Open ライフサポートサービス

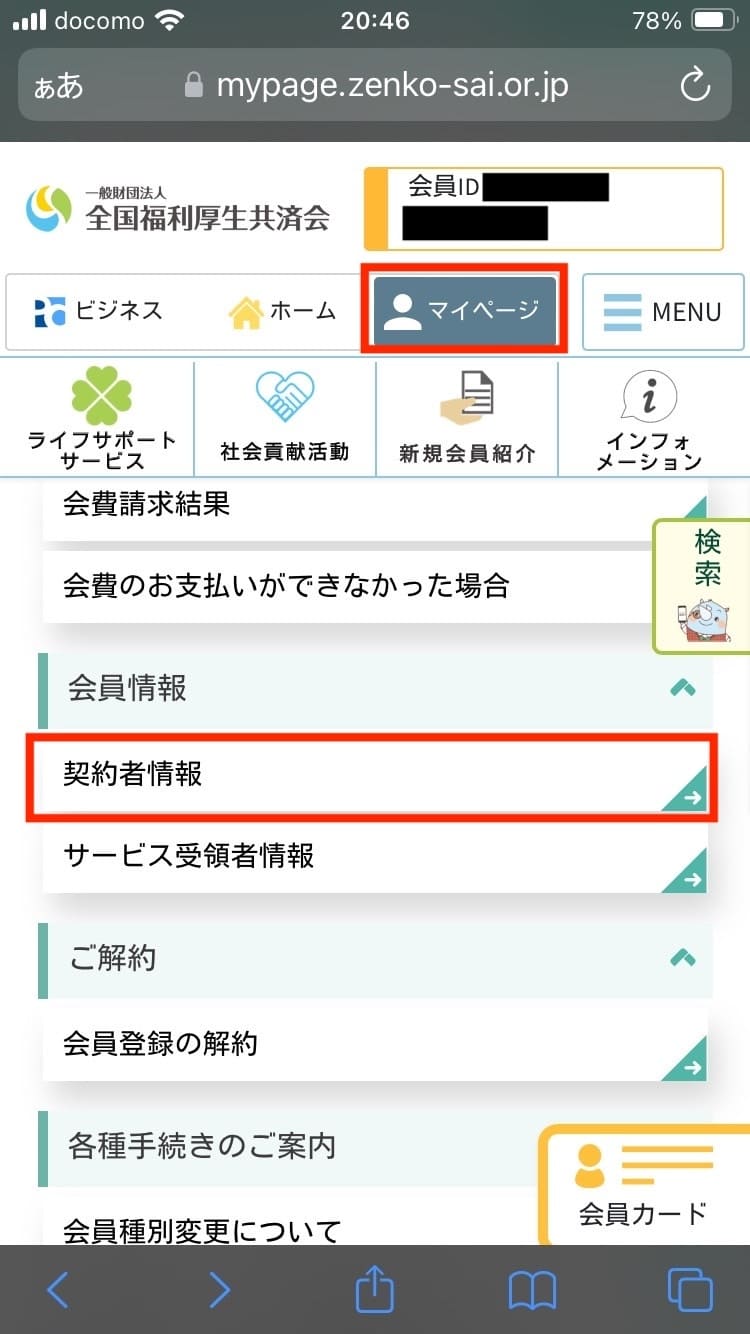pos(101,418)
